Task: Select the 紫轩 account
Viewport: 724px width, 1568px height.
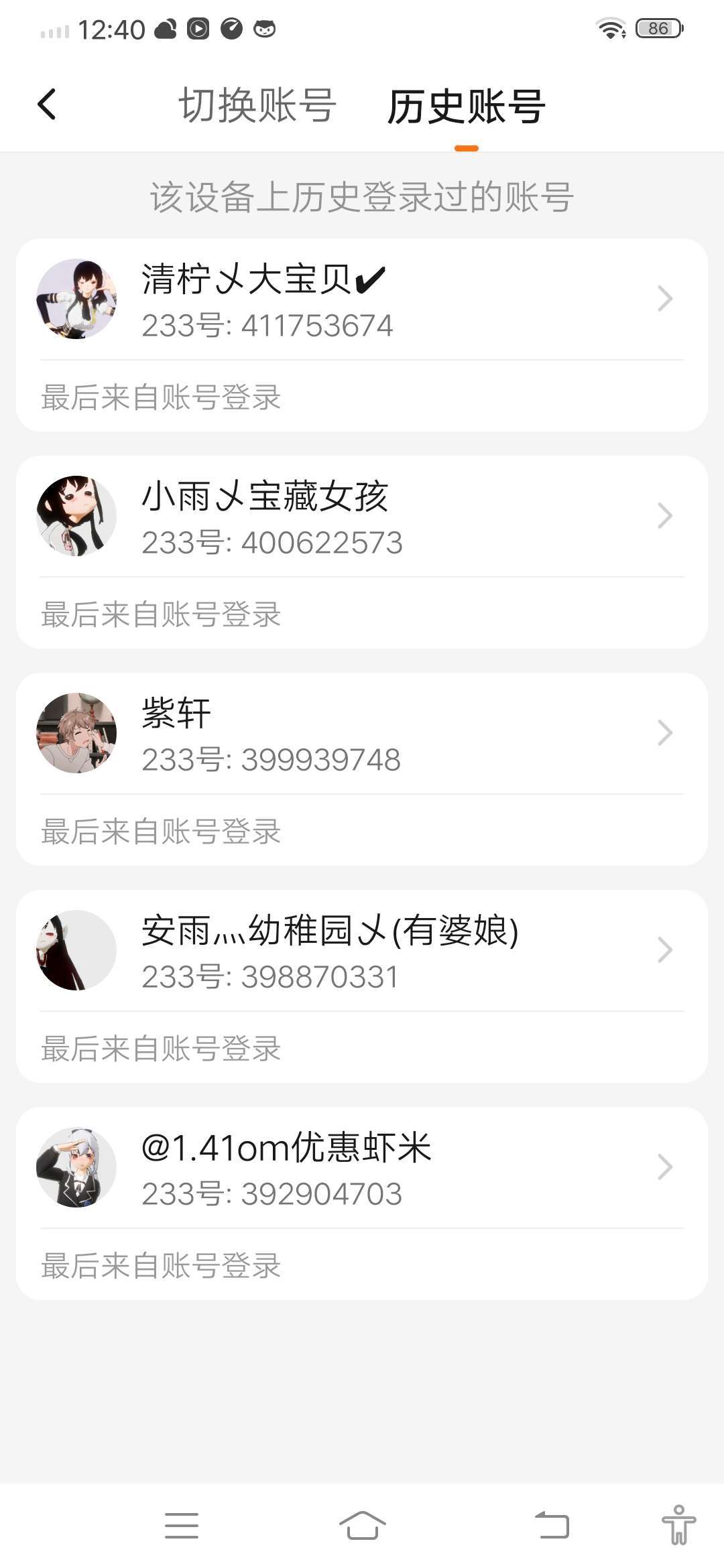Action: (x=362, y=734)
